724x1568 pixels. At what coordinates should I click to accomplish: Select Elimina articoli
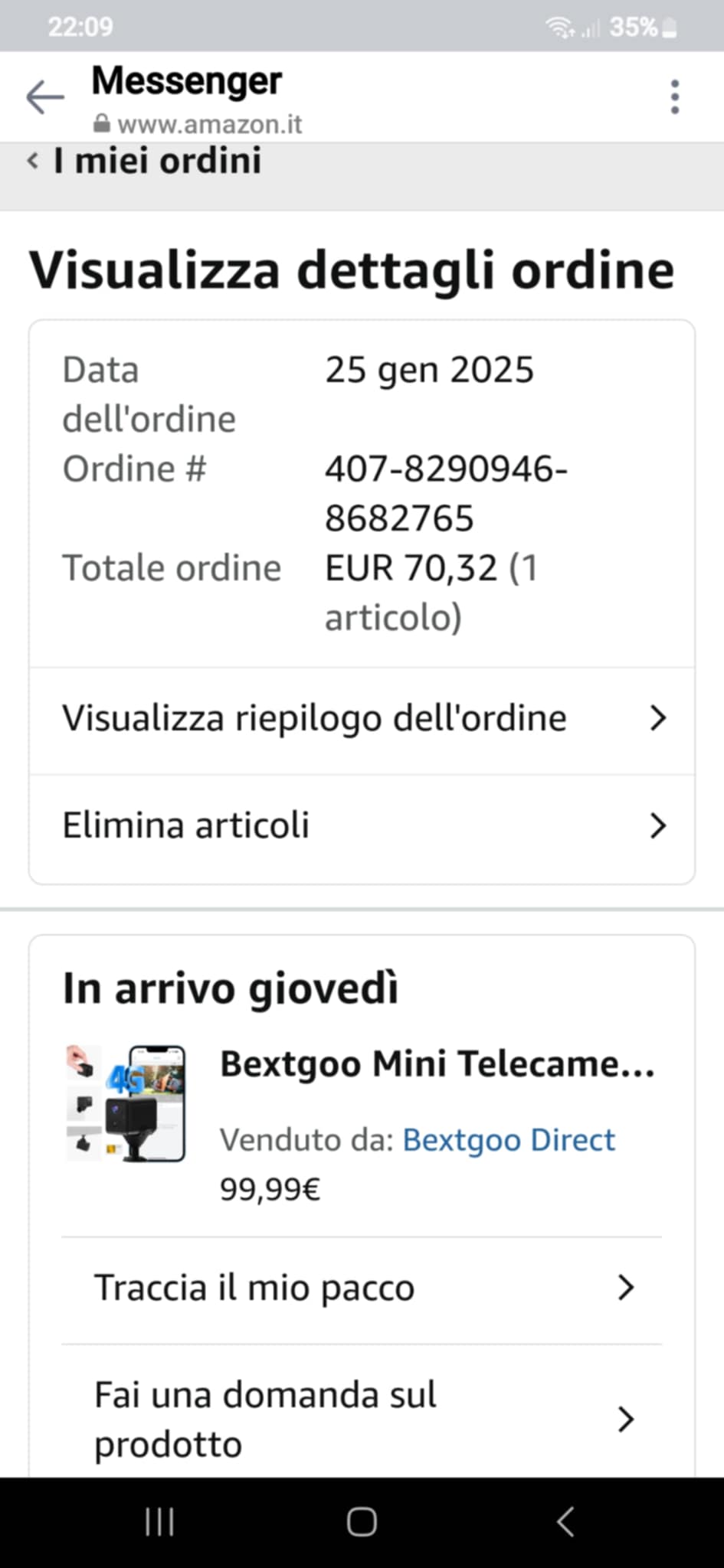point(362,826)
